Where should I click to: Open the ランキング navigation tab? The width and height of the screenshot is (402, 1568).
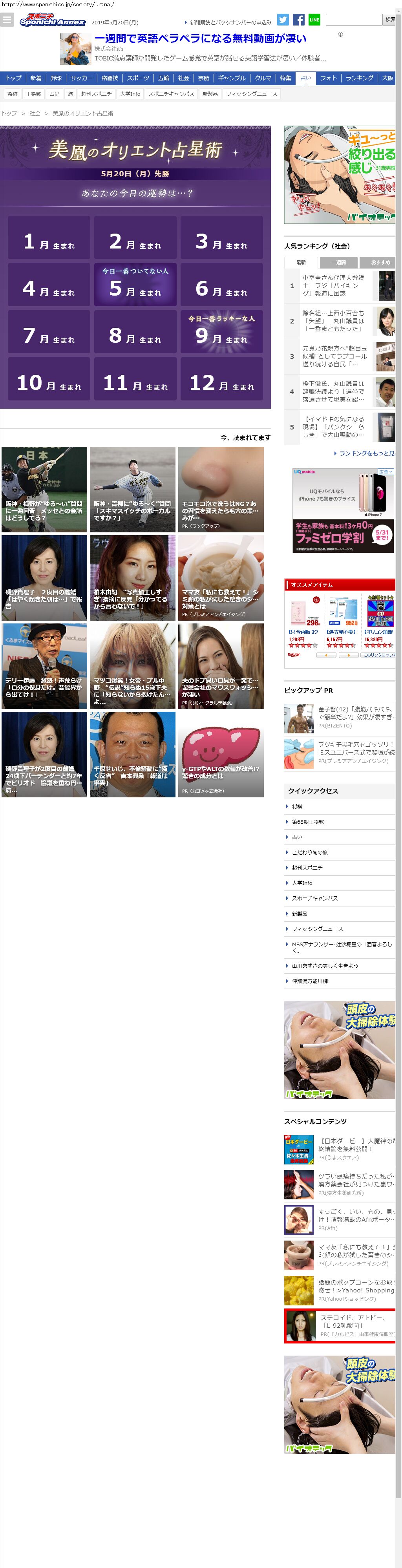click(x=359, y=78)
